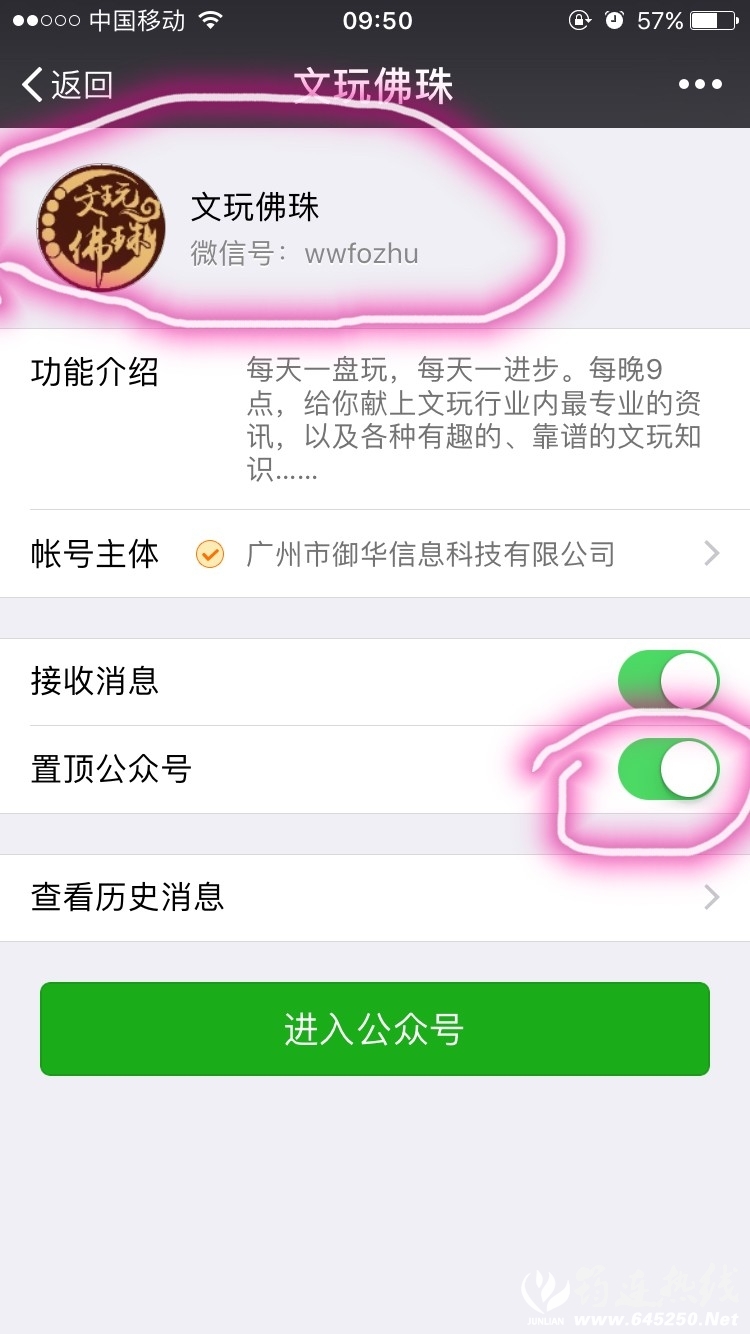This screenshot has width=750, height=1334.
Task: Disable the 置顶公众号 switch
Action: [668, 769]
